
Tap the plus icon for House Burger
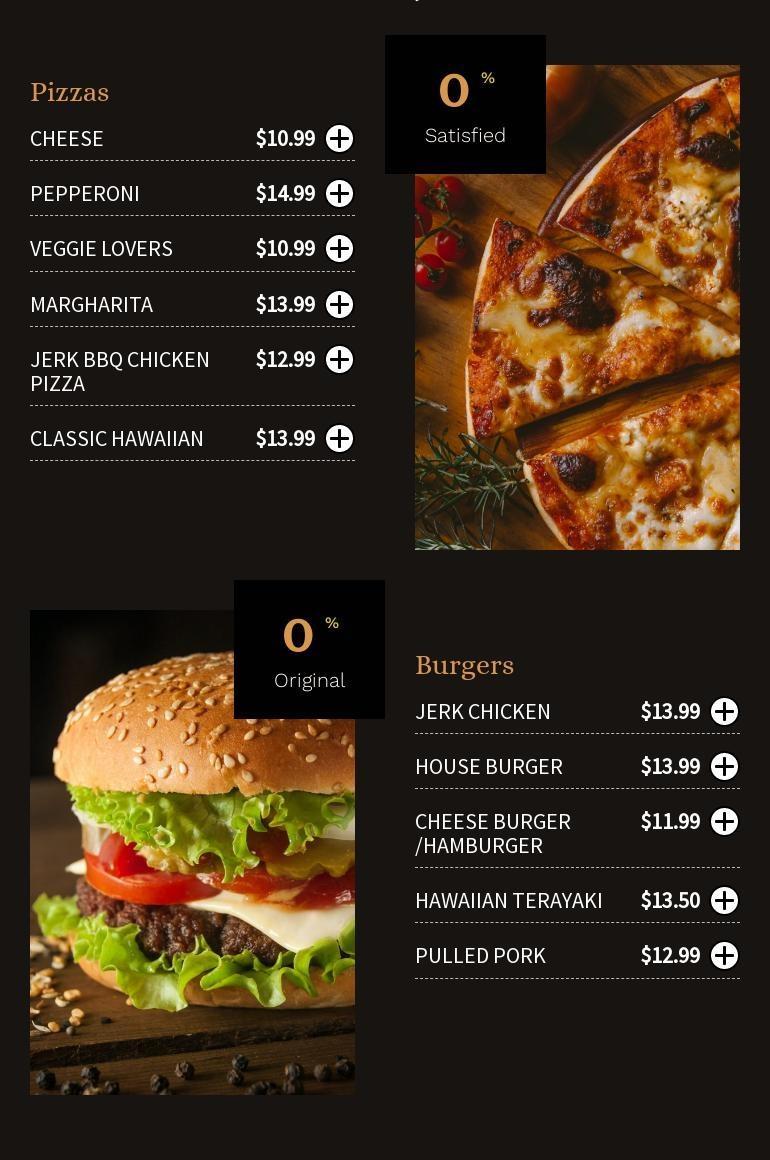click(x=725, y=767)
